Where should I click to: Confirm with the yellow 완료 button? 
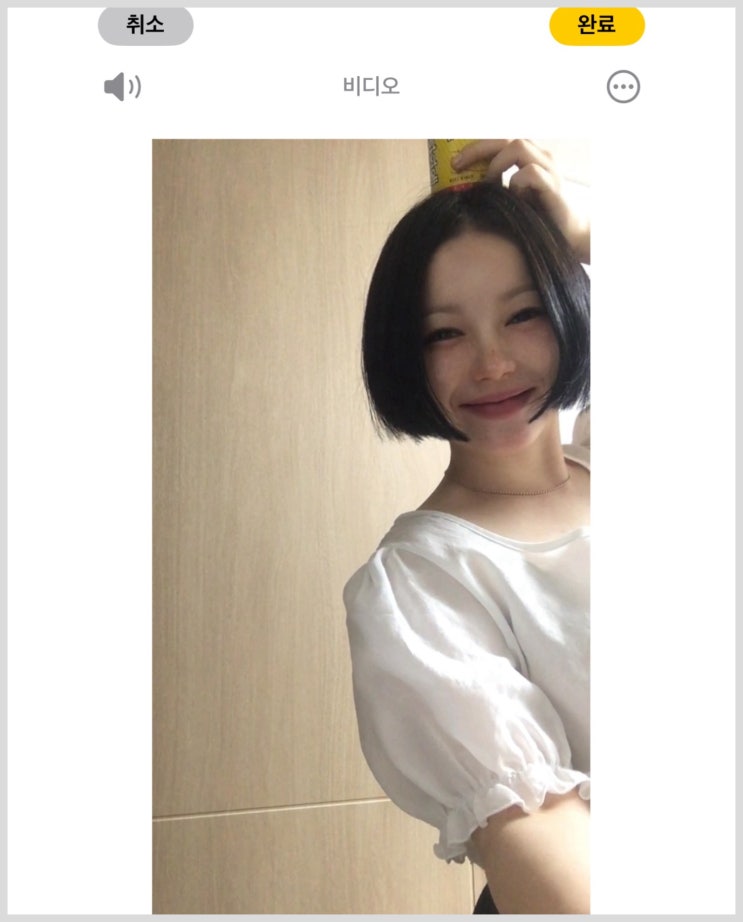tap(597, 25)
